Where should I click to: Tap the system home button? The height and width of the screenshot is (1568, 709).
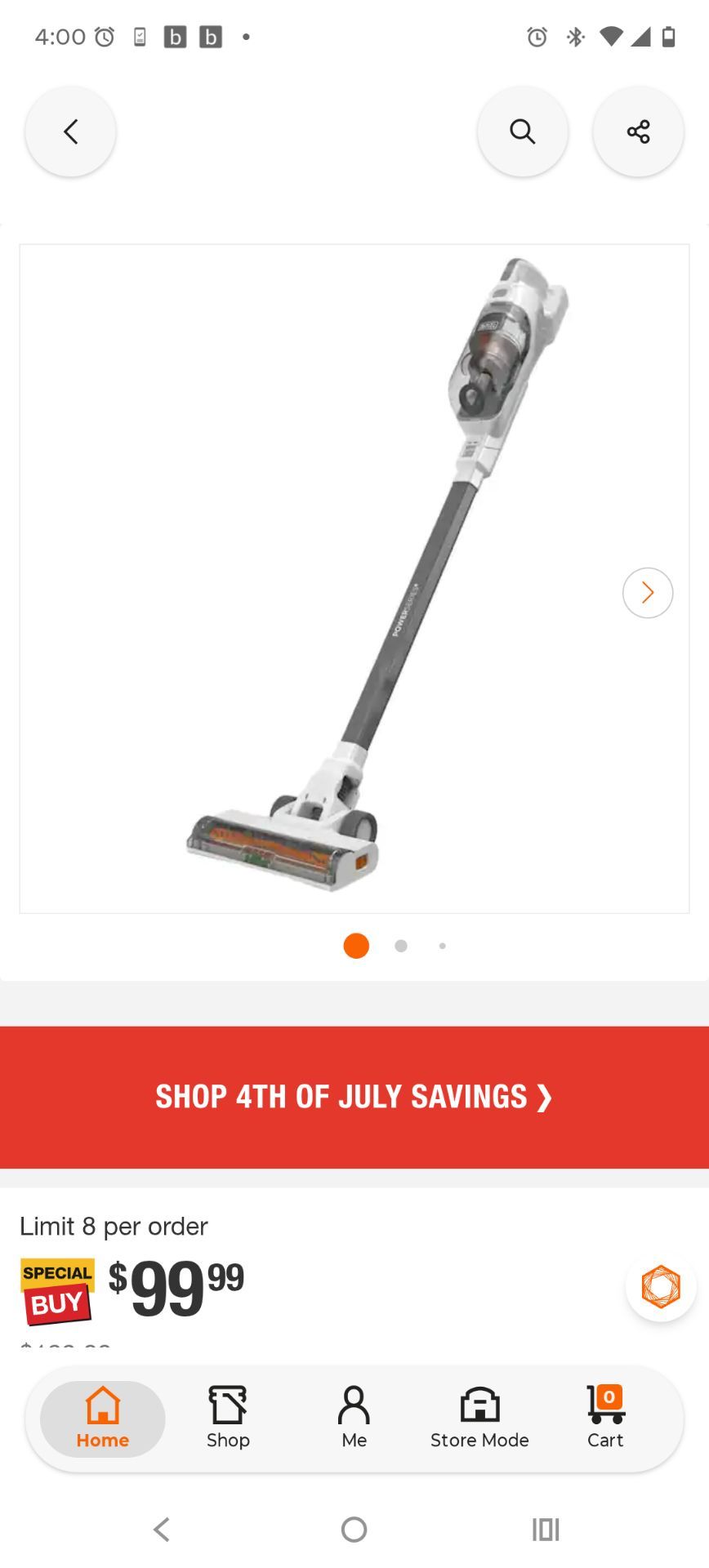click(354, 1530)
